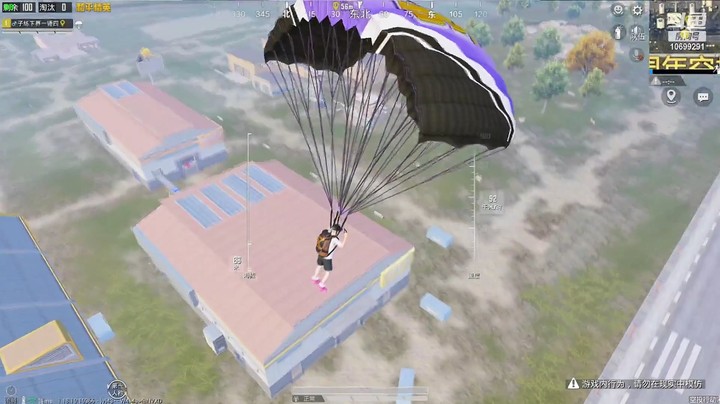Image resolution: width=720 pixels, height=404 pixels.
Task: Toggle the microphone mute button
Action: (x=637, y=54)
